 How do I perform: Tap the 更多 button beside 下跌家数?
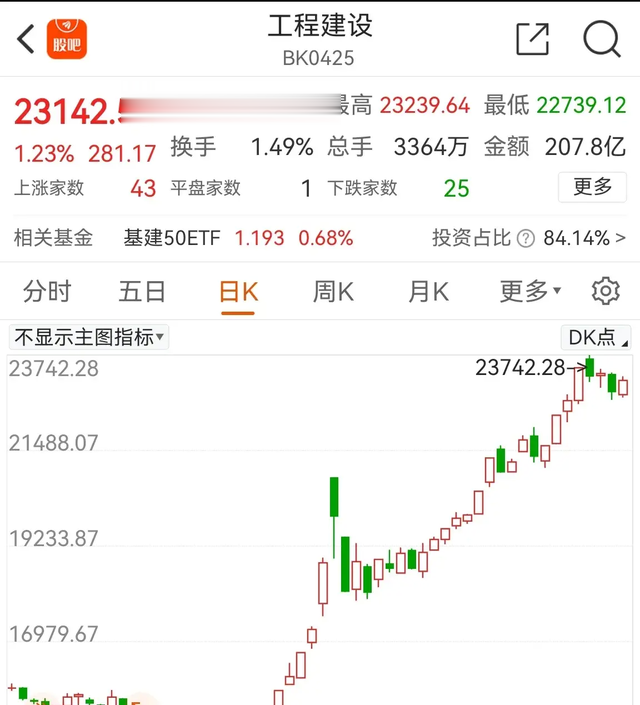(x=592, y=187)
